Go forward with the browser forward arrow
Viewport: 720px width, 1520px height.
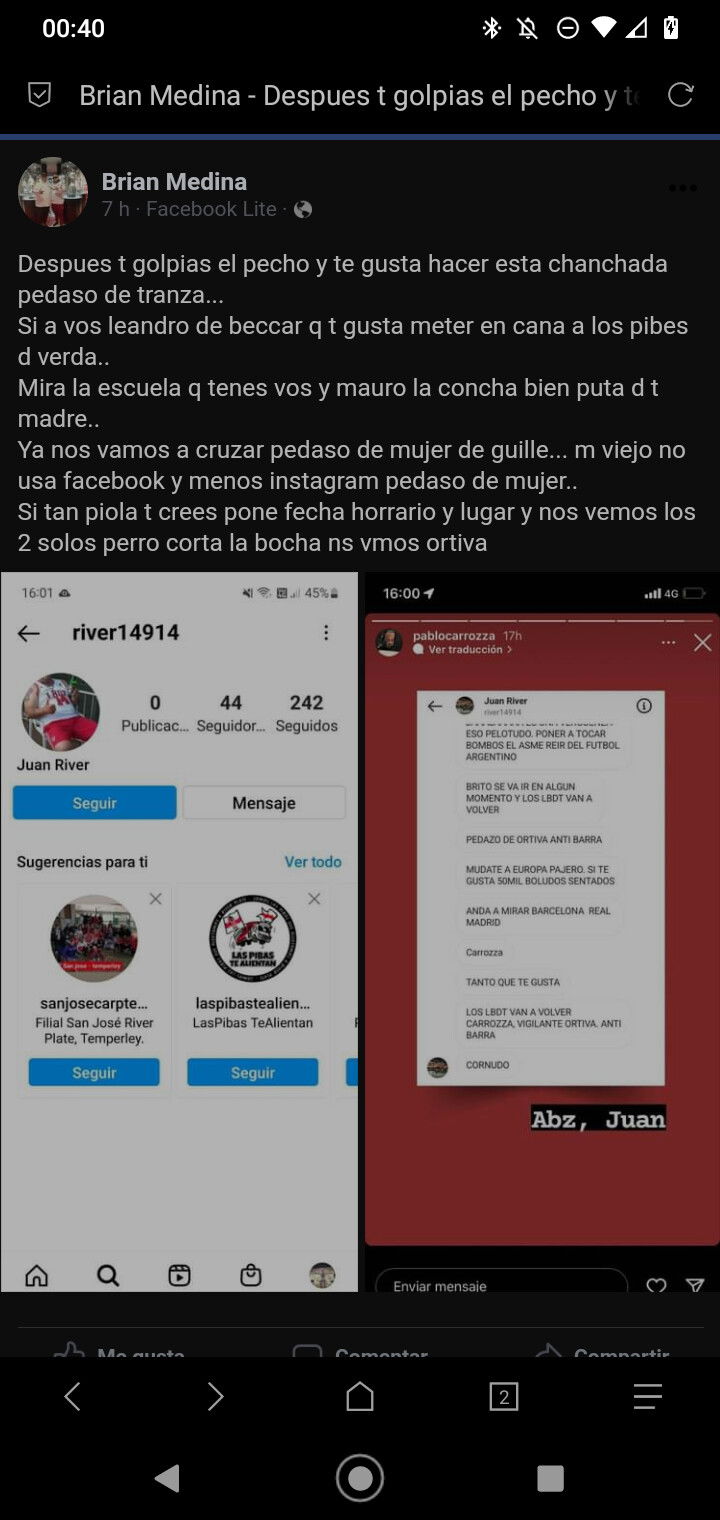point(215,1397)
